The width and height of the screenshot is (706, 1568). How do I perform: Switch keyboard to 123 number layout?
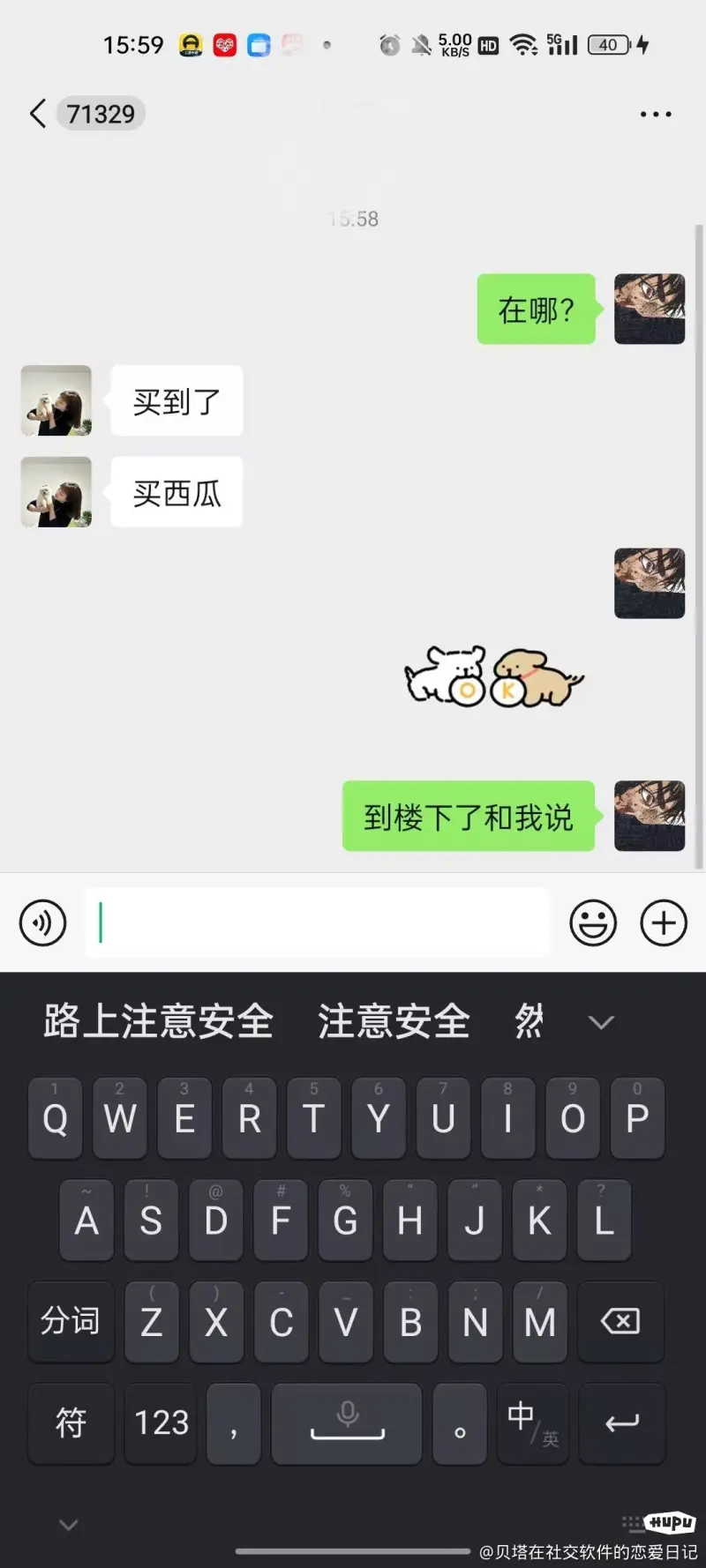[x=161, y=1422]
